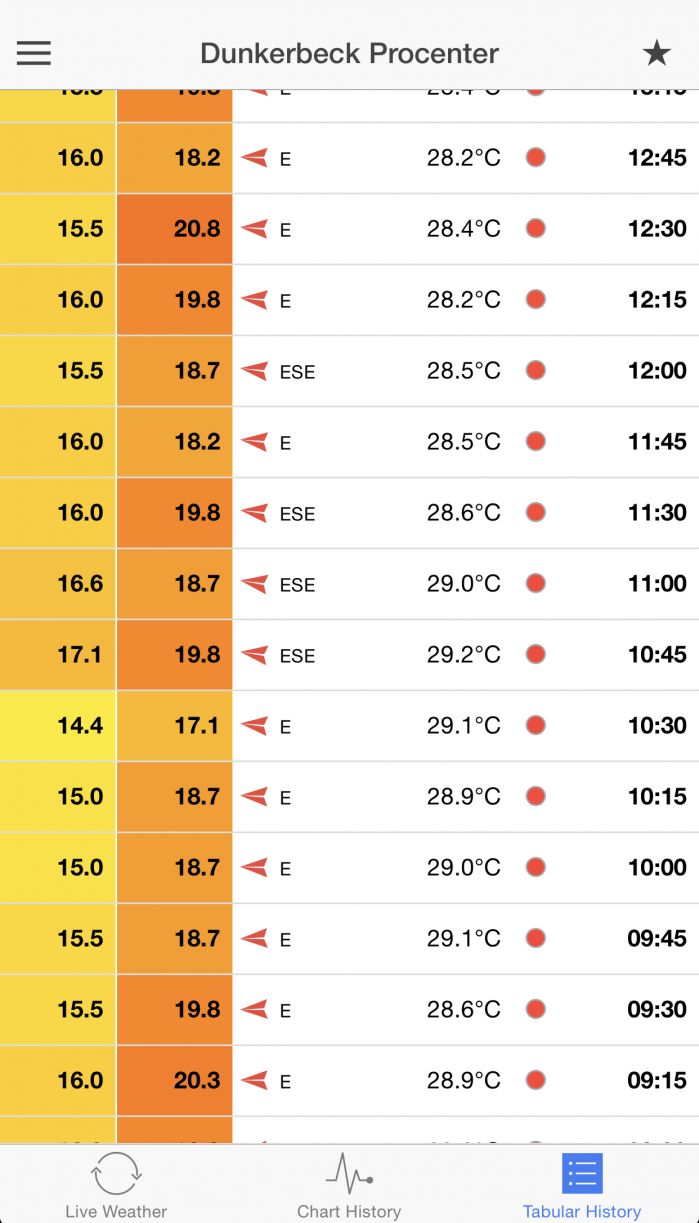Switch to the Live Weather tab
The image size is (699, 1223).
coord(116,1185)
